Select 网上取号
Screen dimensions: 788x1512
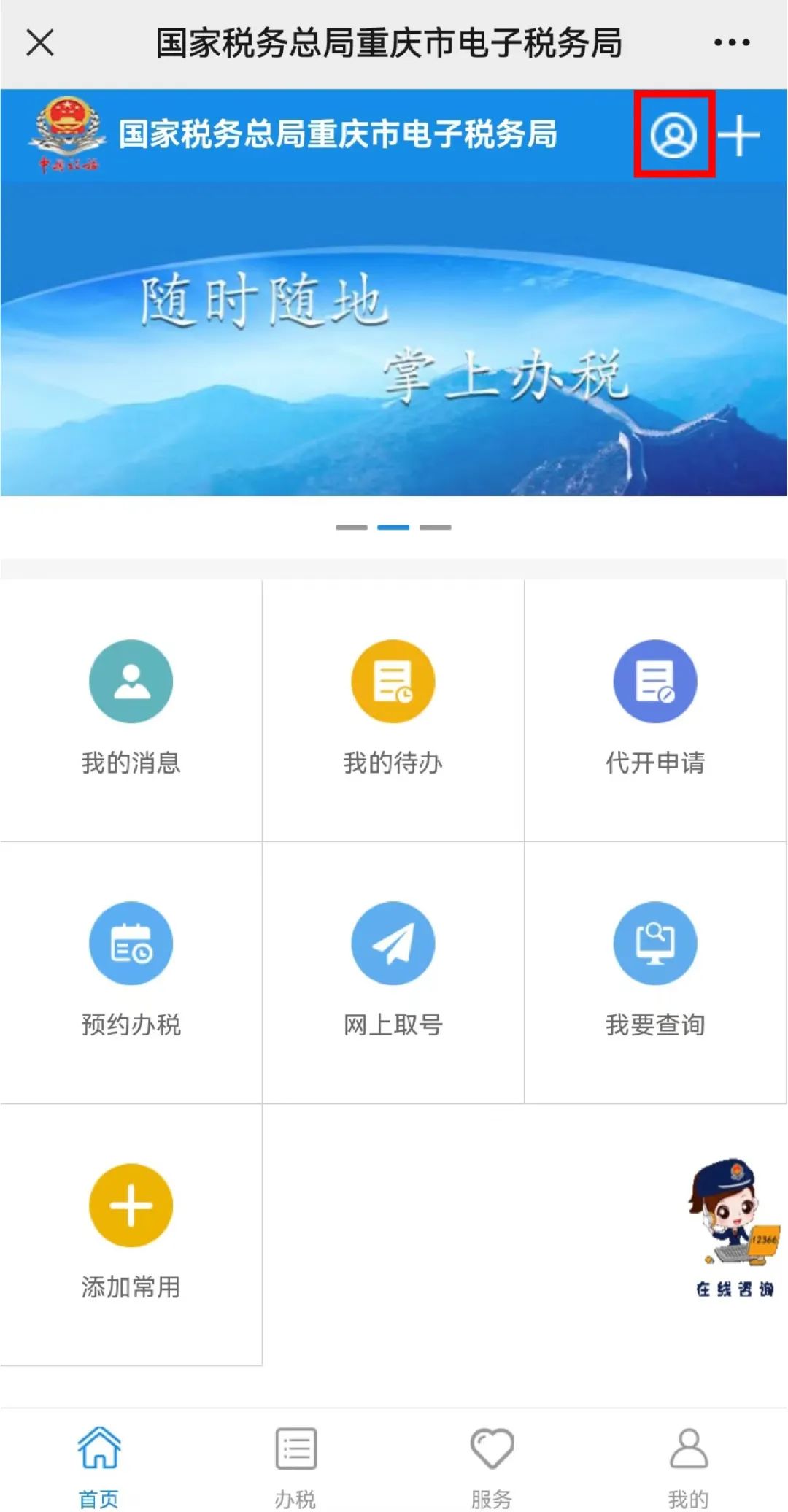pos(393,972)
